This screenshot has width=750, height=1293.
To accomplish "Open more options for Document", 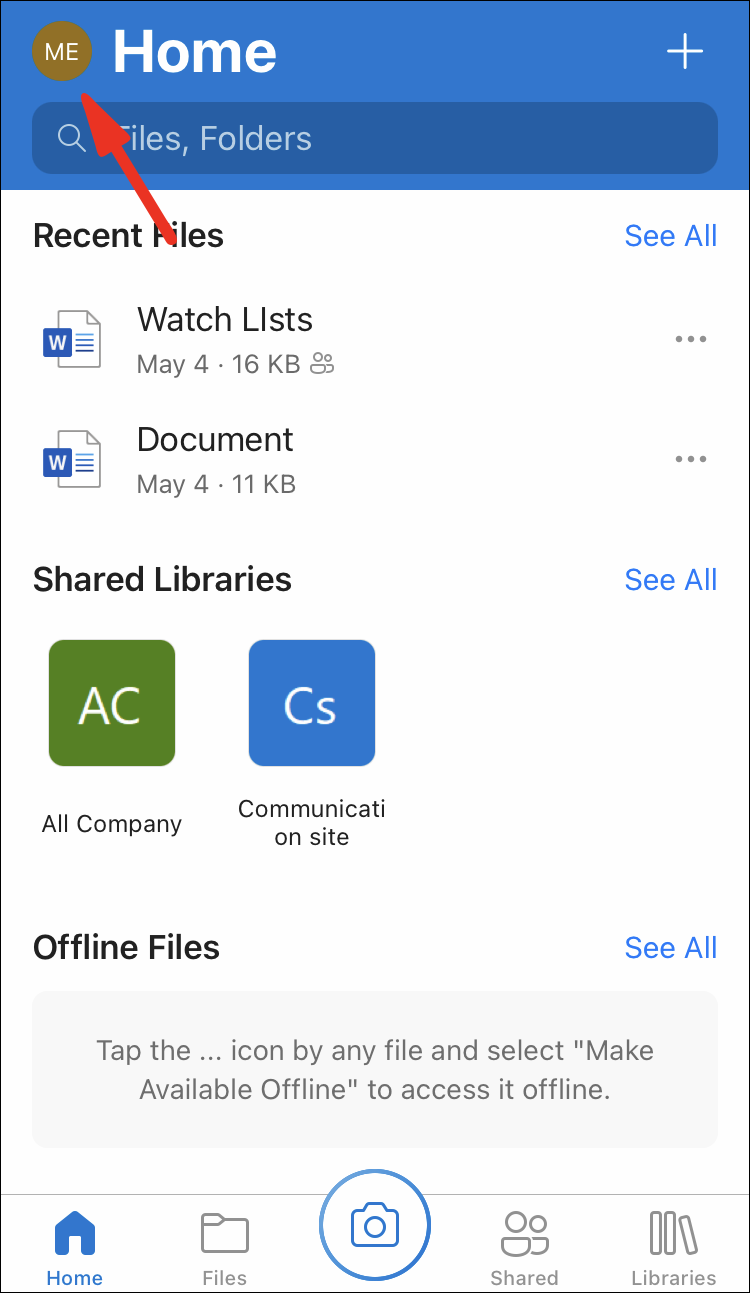I will pos(690,459).
